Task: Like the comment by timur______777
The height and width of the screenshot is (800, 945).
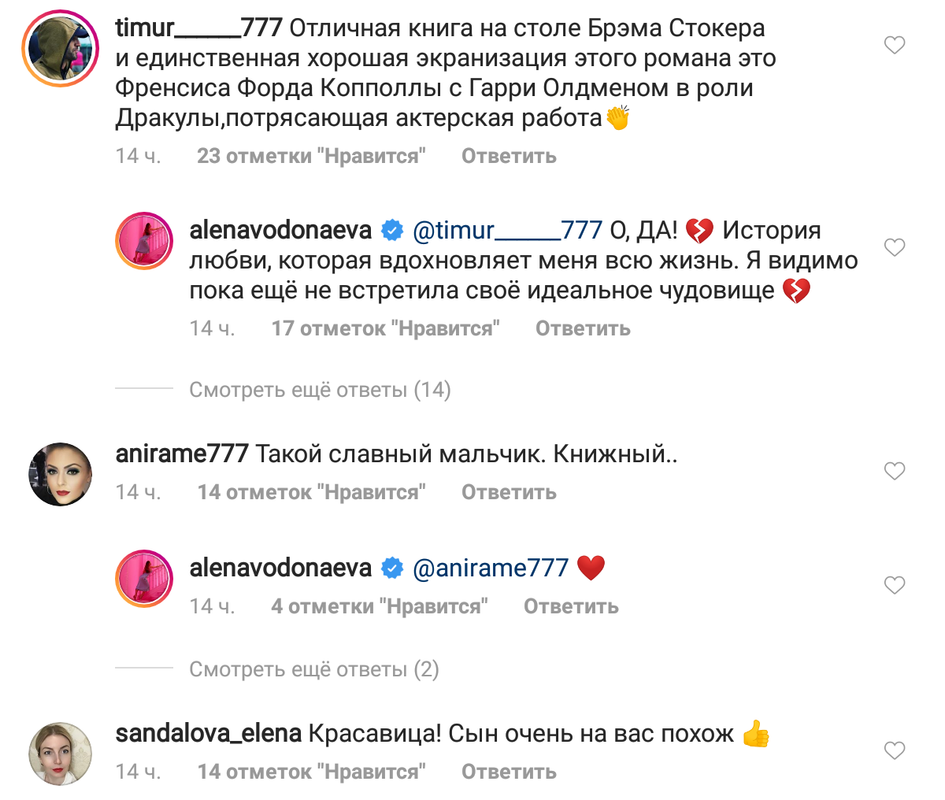Action: coord(896,45)
